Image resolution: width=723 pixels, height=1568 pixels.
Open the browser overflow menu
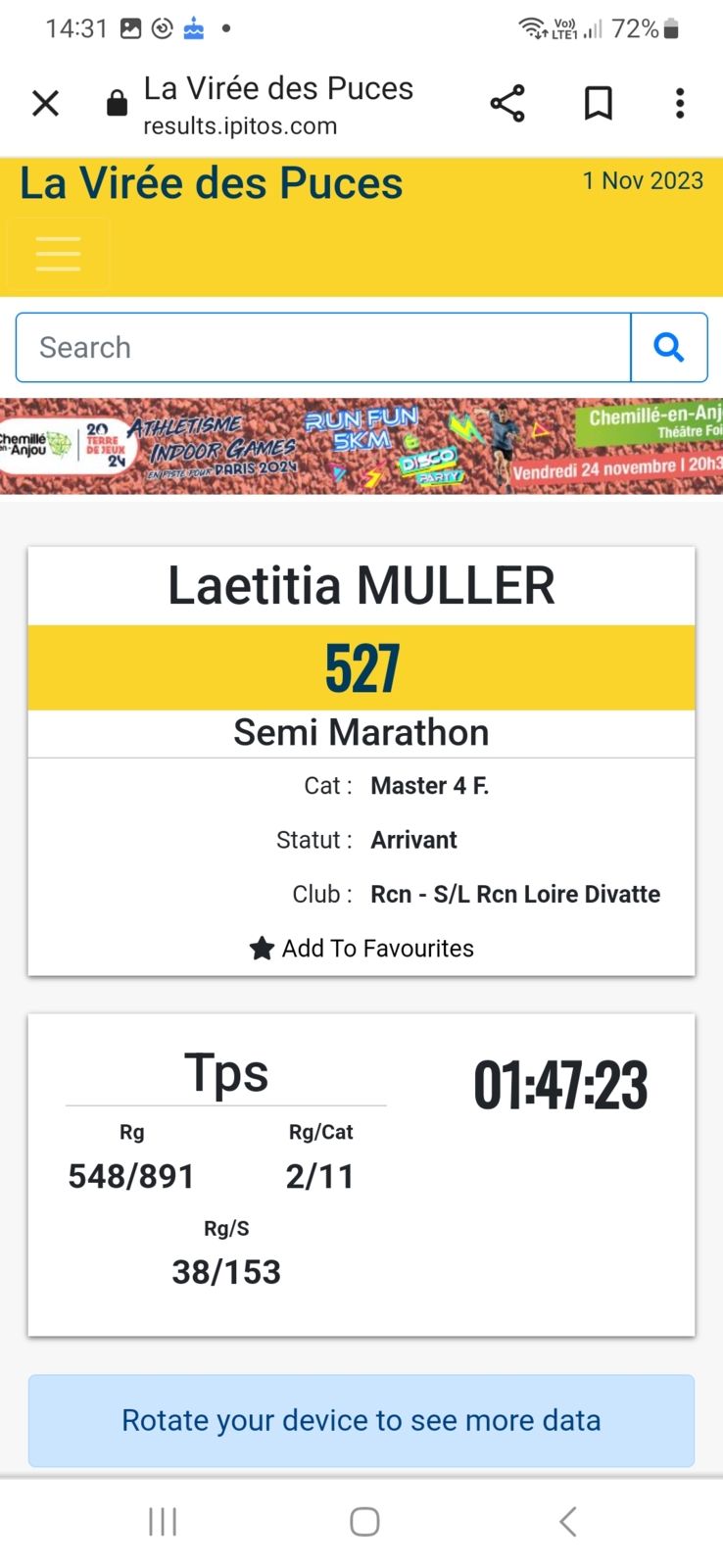(680, 103)
